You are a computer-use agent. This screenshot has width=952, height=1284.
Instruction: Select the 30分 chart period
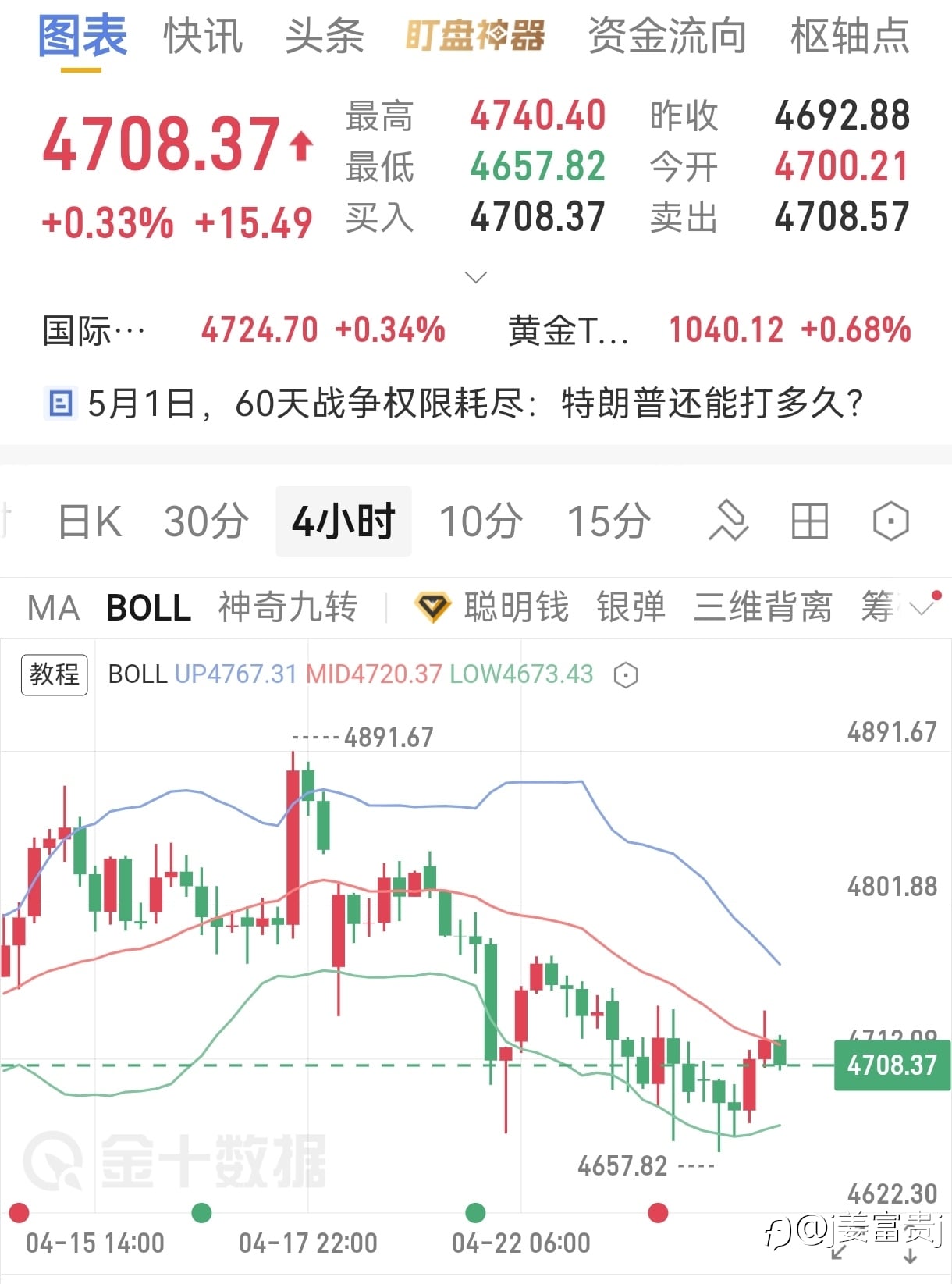coord(206,521)
